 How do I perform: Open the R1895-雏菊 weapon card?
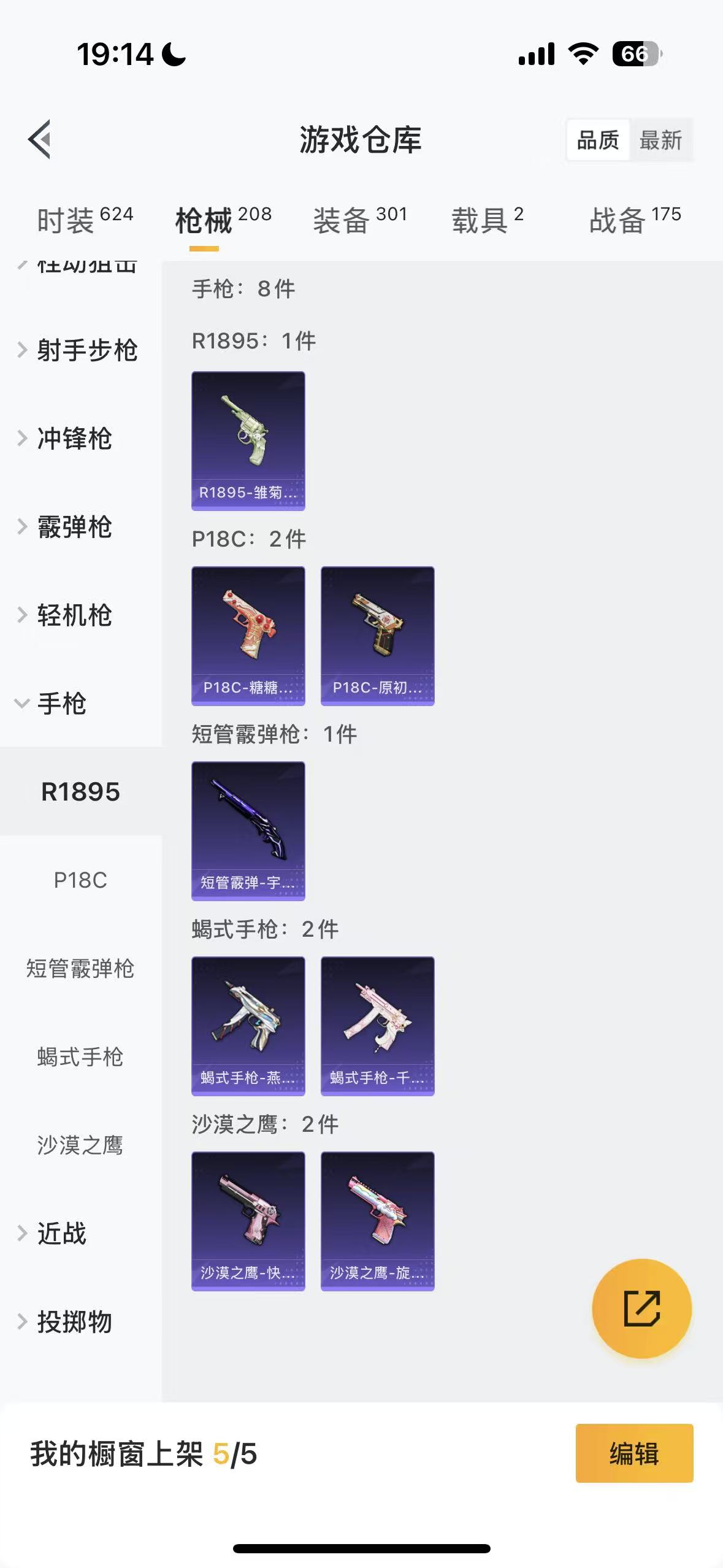[248, 440]
